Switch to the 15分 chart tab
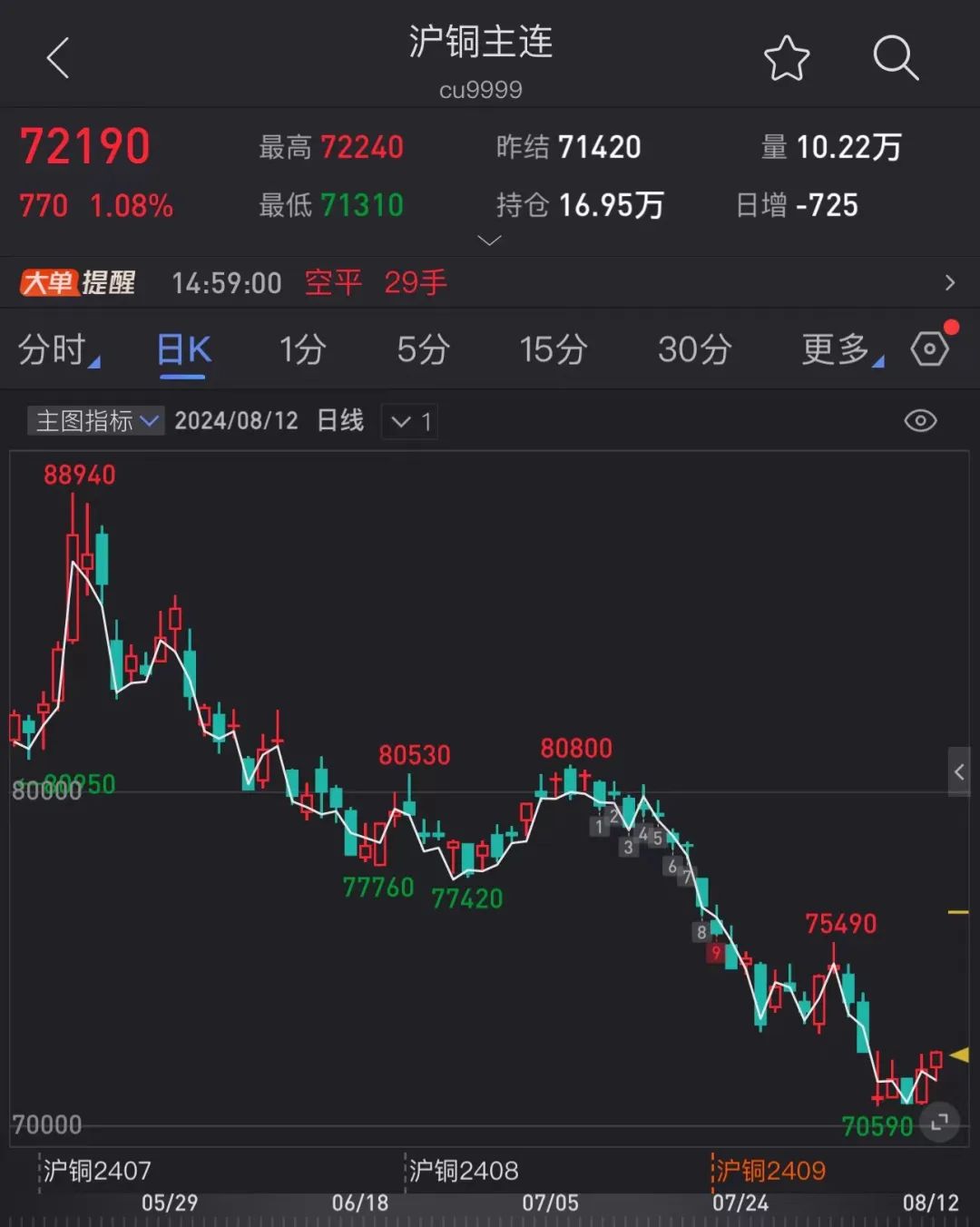Image resolution: width=980 pixels, height=1227 pixels. [554, 349]
